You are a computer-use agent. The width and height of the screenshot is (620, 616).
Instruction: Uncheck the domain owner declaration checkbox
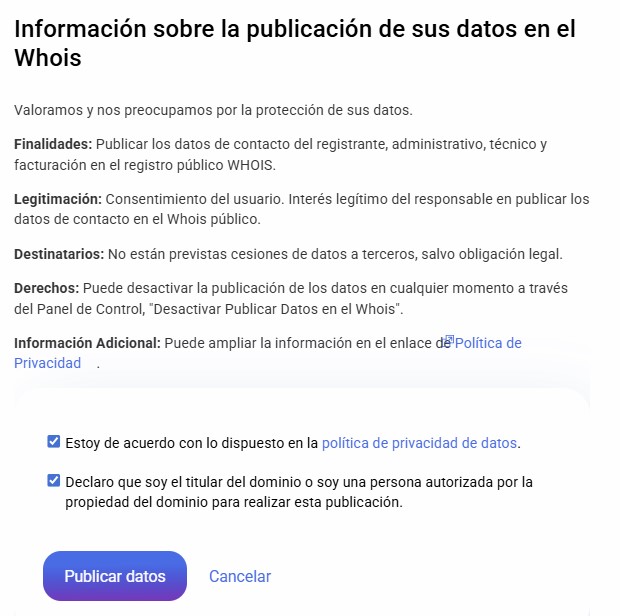(x=54, y=481)
